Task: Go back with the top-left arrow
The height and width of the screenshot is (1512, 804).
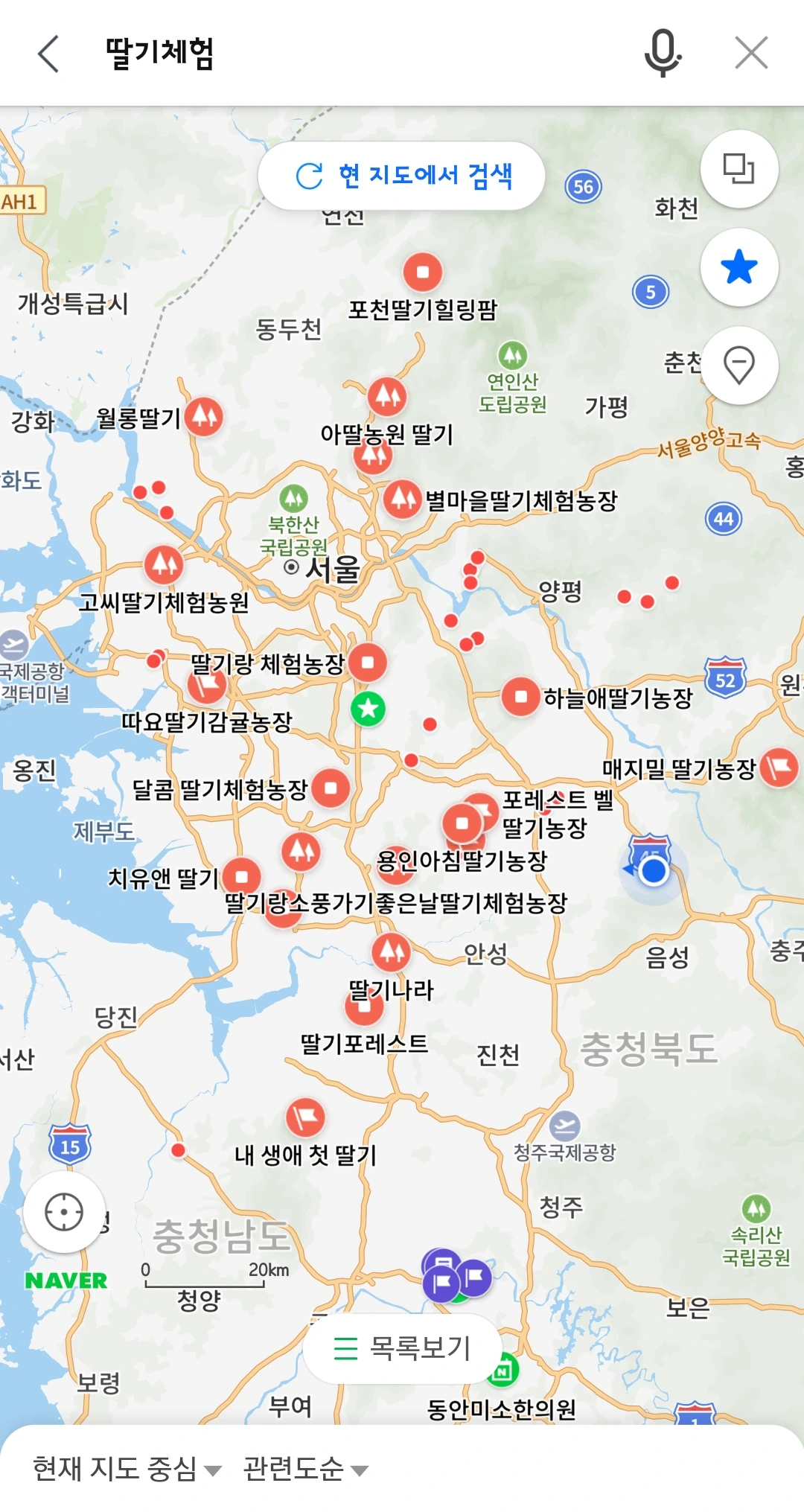Action: [x=48, y=54]
